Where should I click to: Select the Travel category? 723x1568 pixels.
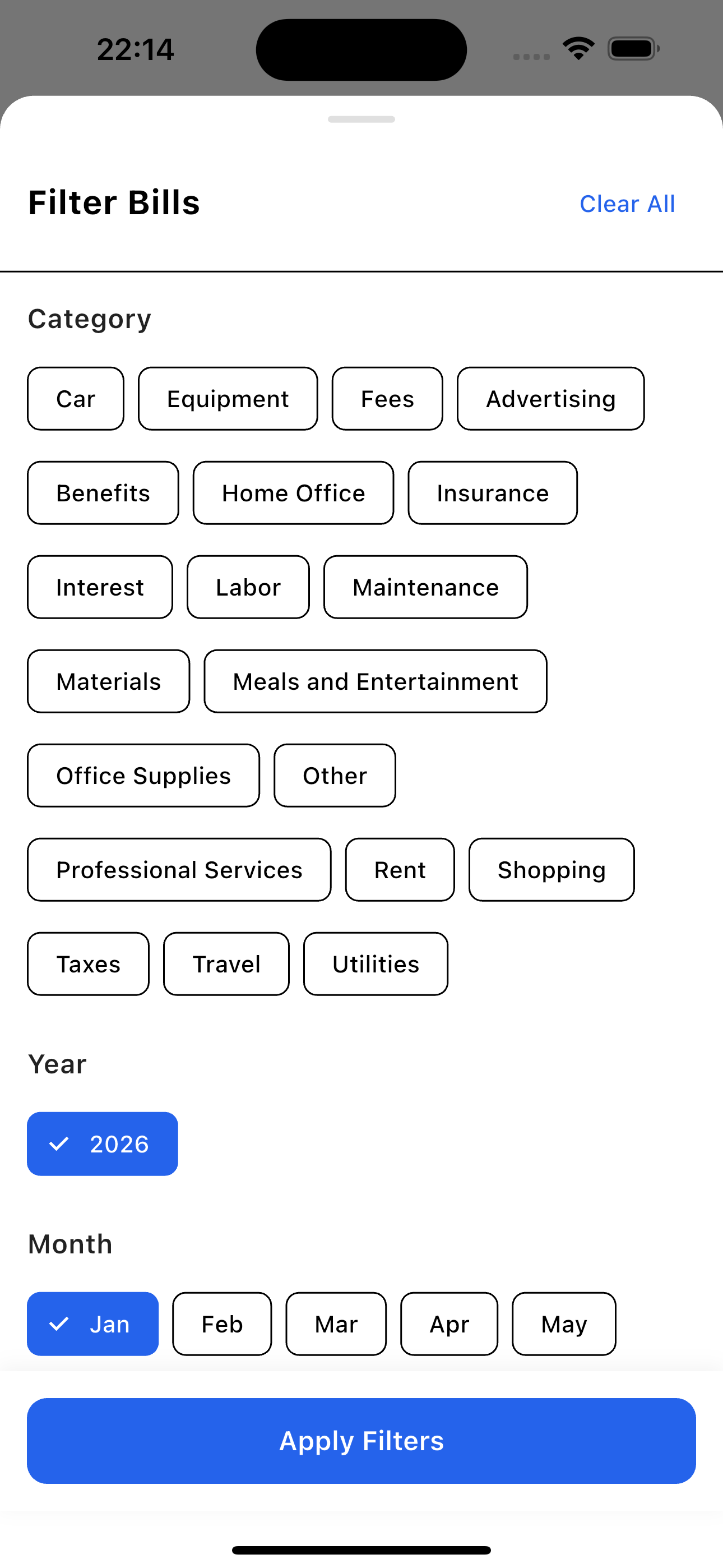click(226, 964)
